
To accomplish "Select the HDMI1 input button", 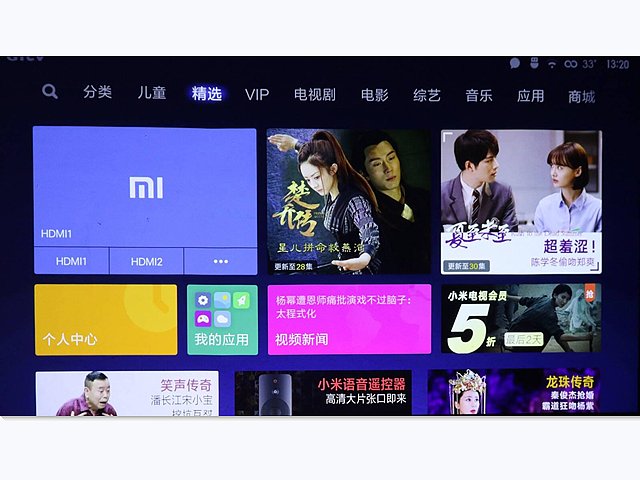I will click(71, 261).
